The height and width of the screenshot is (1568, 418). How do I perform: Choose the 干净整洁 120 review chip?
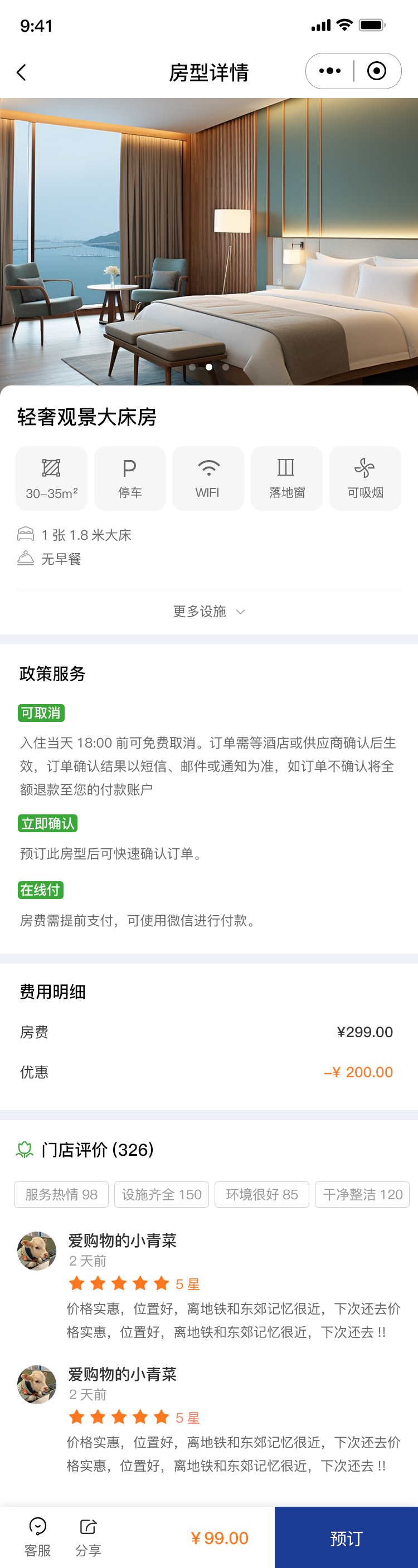tap(362, 1194)
